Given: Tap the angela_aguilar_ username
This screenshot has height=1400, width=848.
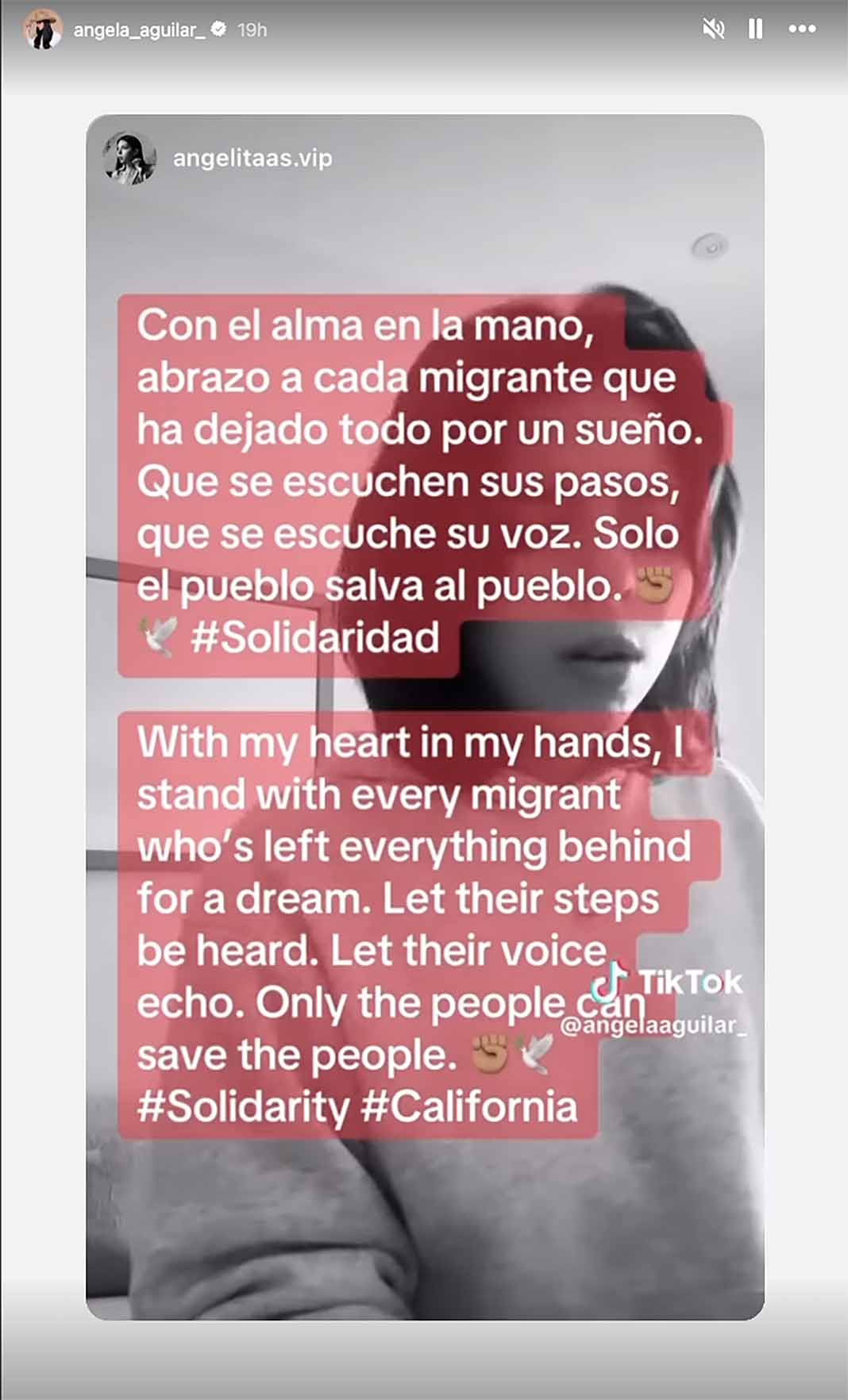Looking at the screenshot, I should coord(139,30).
